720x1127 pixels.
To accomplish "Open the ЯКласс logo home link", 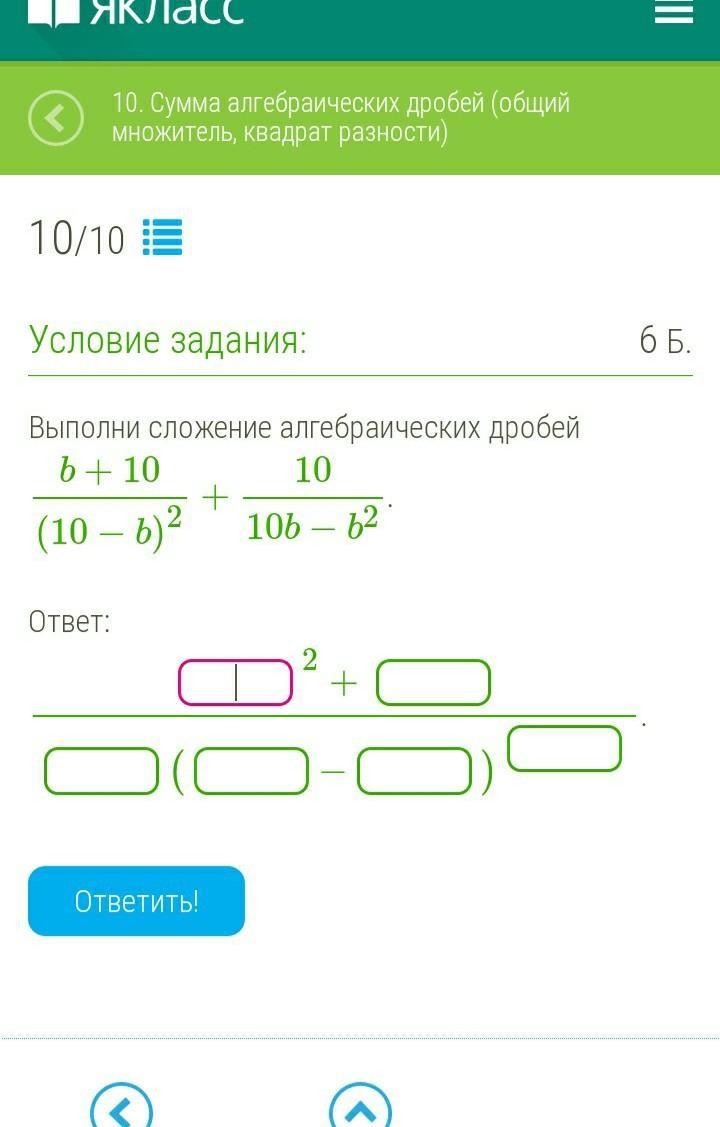I will [x=137, y=12].
